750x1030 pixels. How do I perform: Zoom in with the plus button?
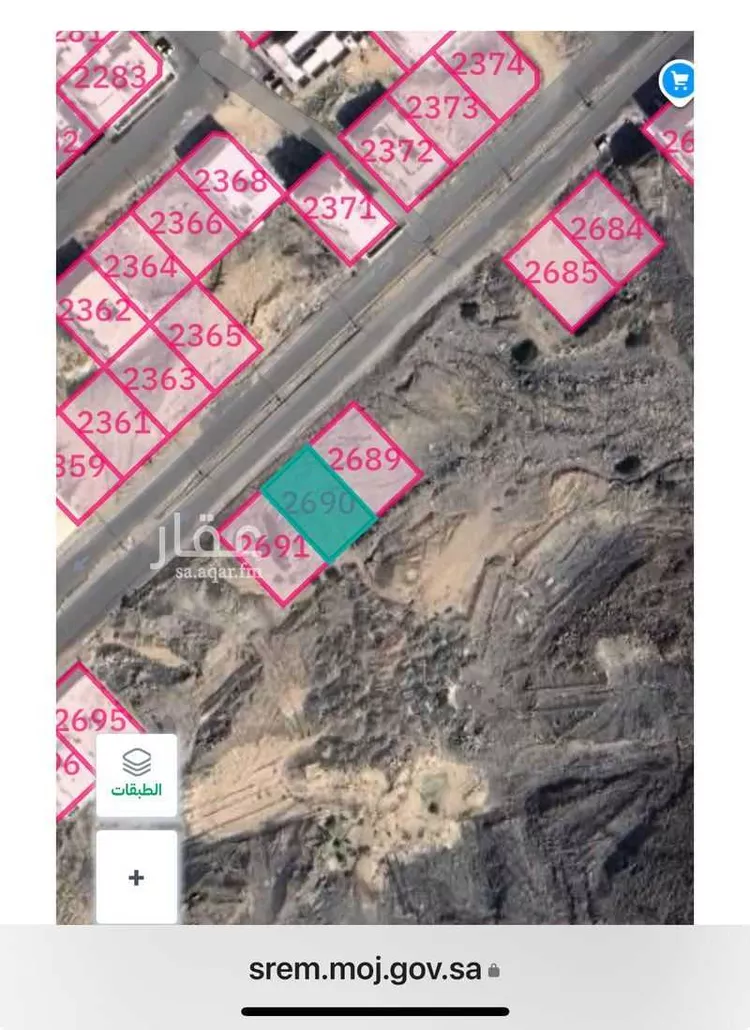pos(136,877)
